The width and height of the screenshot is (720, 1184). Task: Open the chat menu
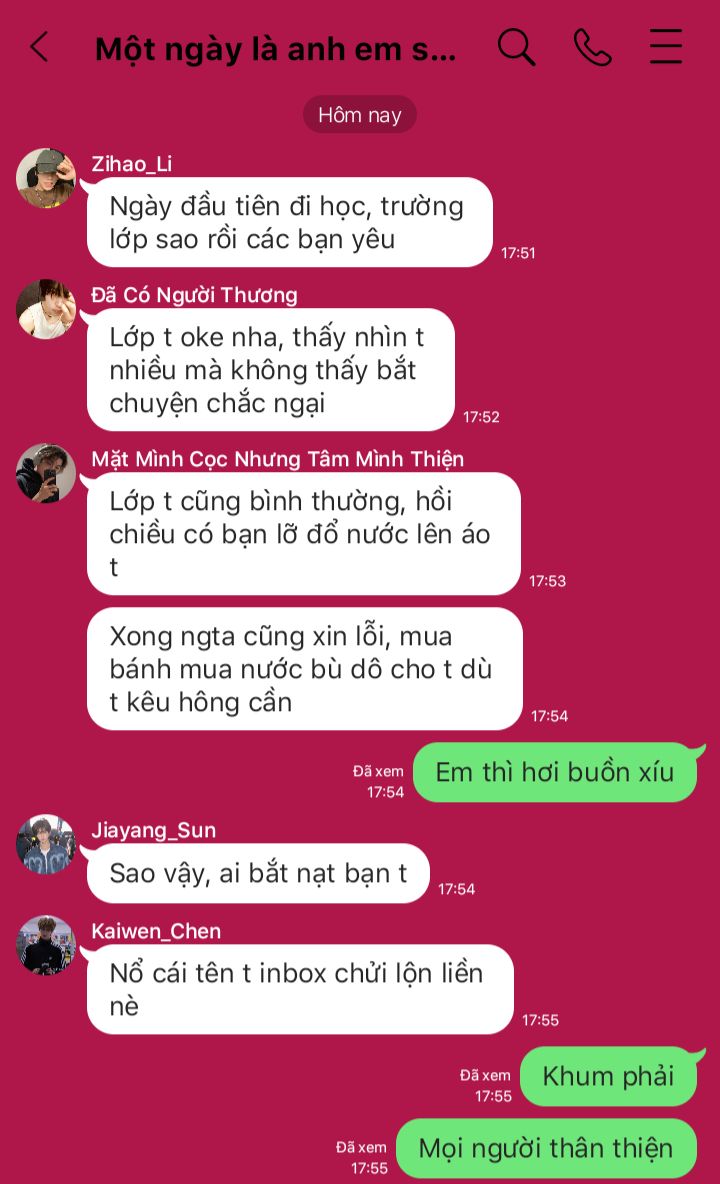pyautogui.click(x=666, y=47)
